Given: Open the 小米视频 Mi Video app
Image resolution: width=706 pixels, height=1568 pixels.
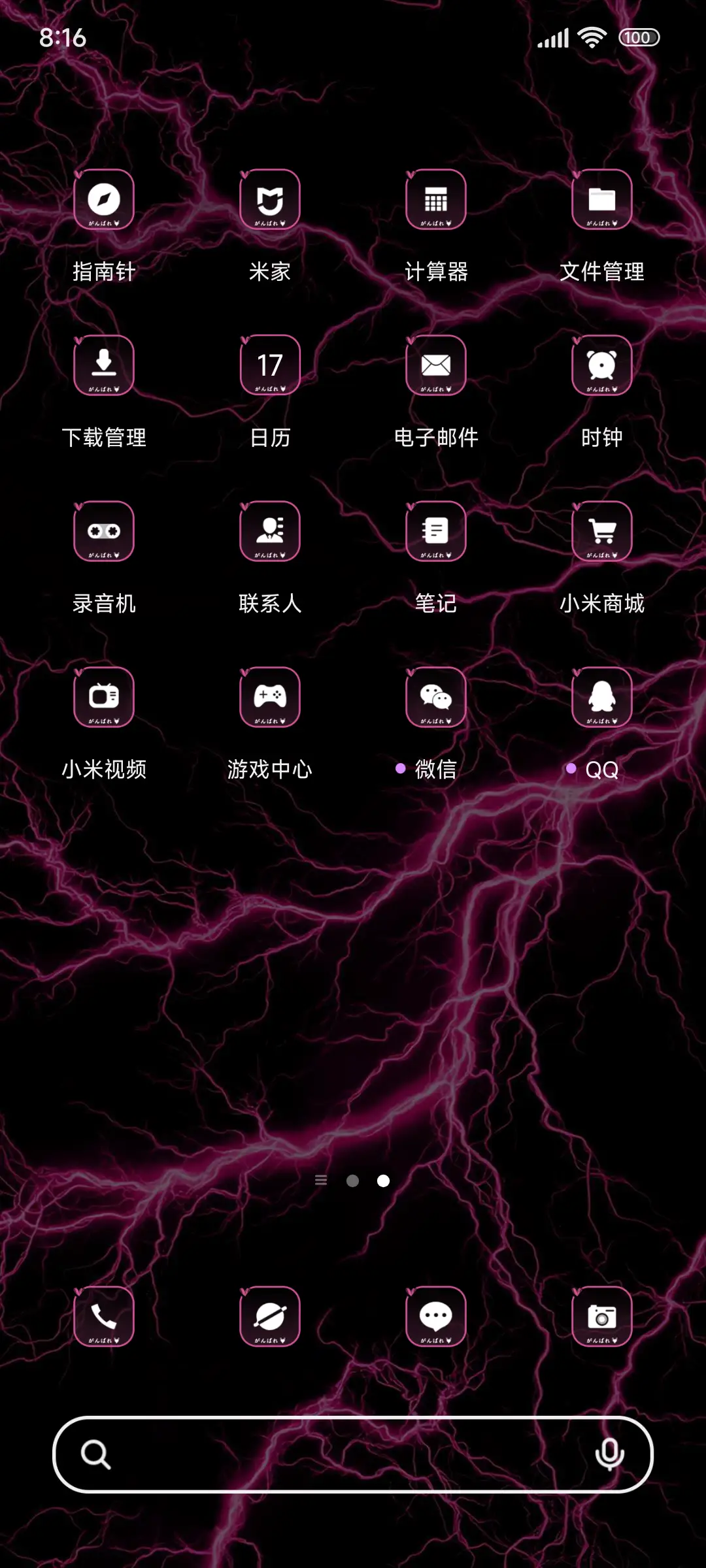Looking at the screenshot, I should point(105,697).
